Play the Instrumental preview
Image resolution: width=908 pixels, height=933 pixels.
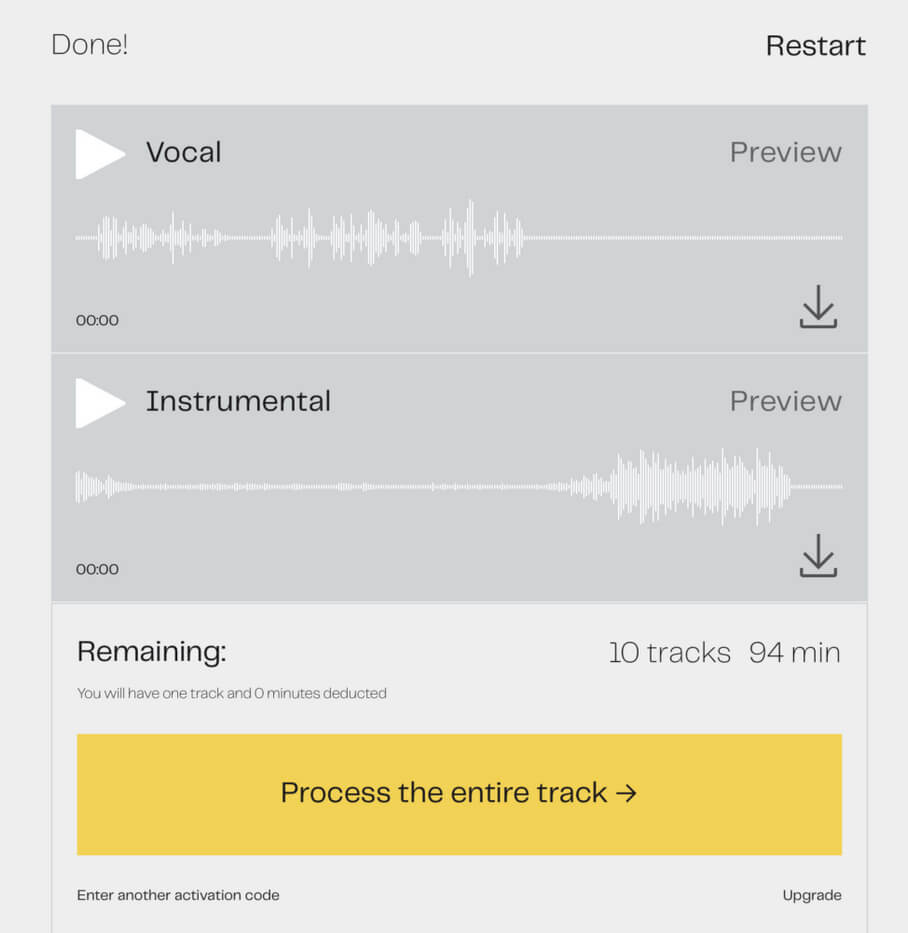(99, 403)
